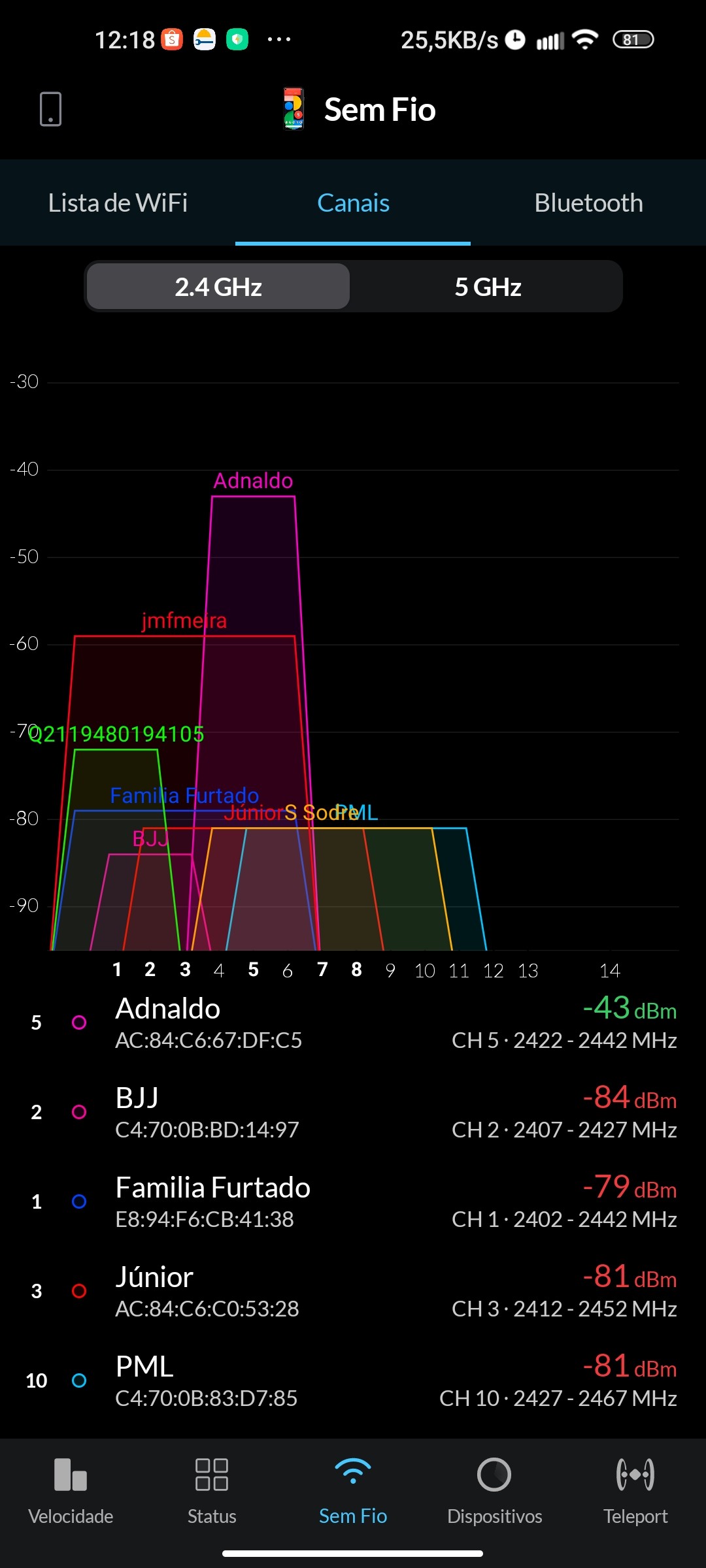
Task: Open the PML network row
Action: [x=353, y=1381]
